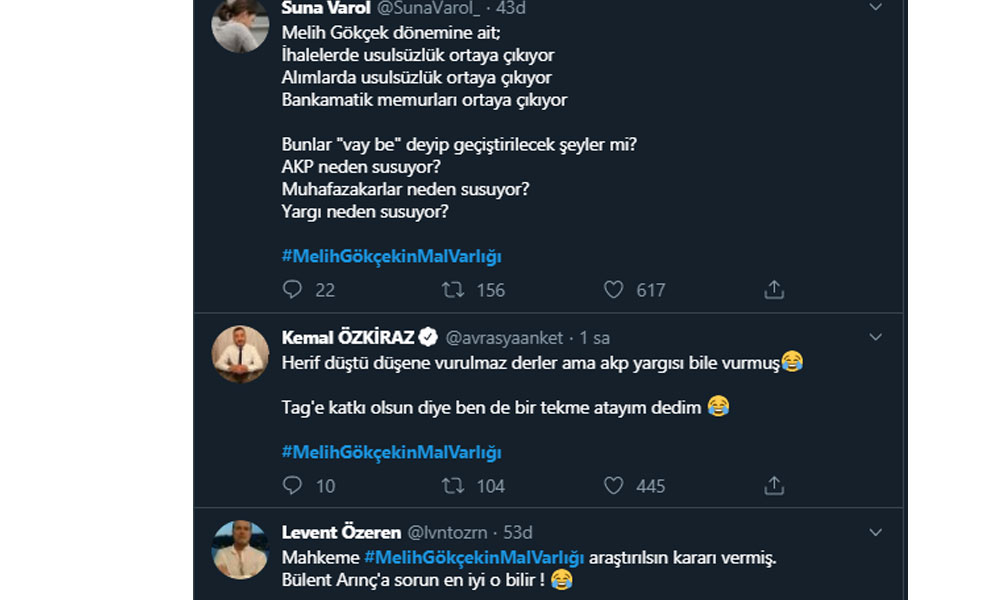
Task: Share Suna Varol's tweet
Action: 773,290
